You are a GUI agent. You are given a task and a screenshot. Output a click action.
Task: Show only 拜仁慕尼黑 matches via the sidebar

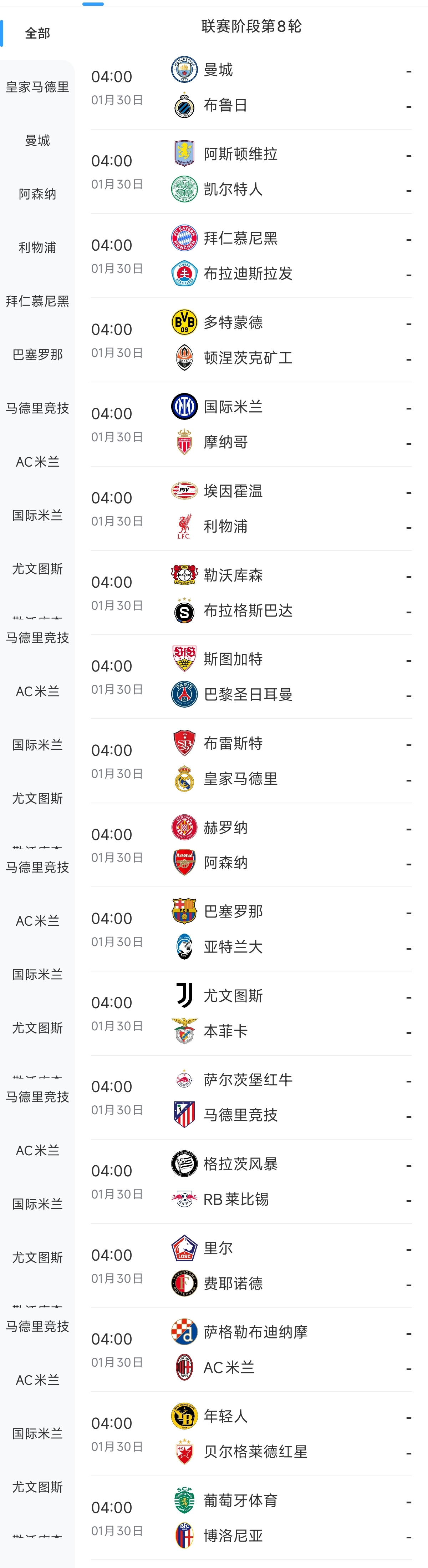click(37, 301)
